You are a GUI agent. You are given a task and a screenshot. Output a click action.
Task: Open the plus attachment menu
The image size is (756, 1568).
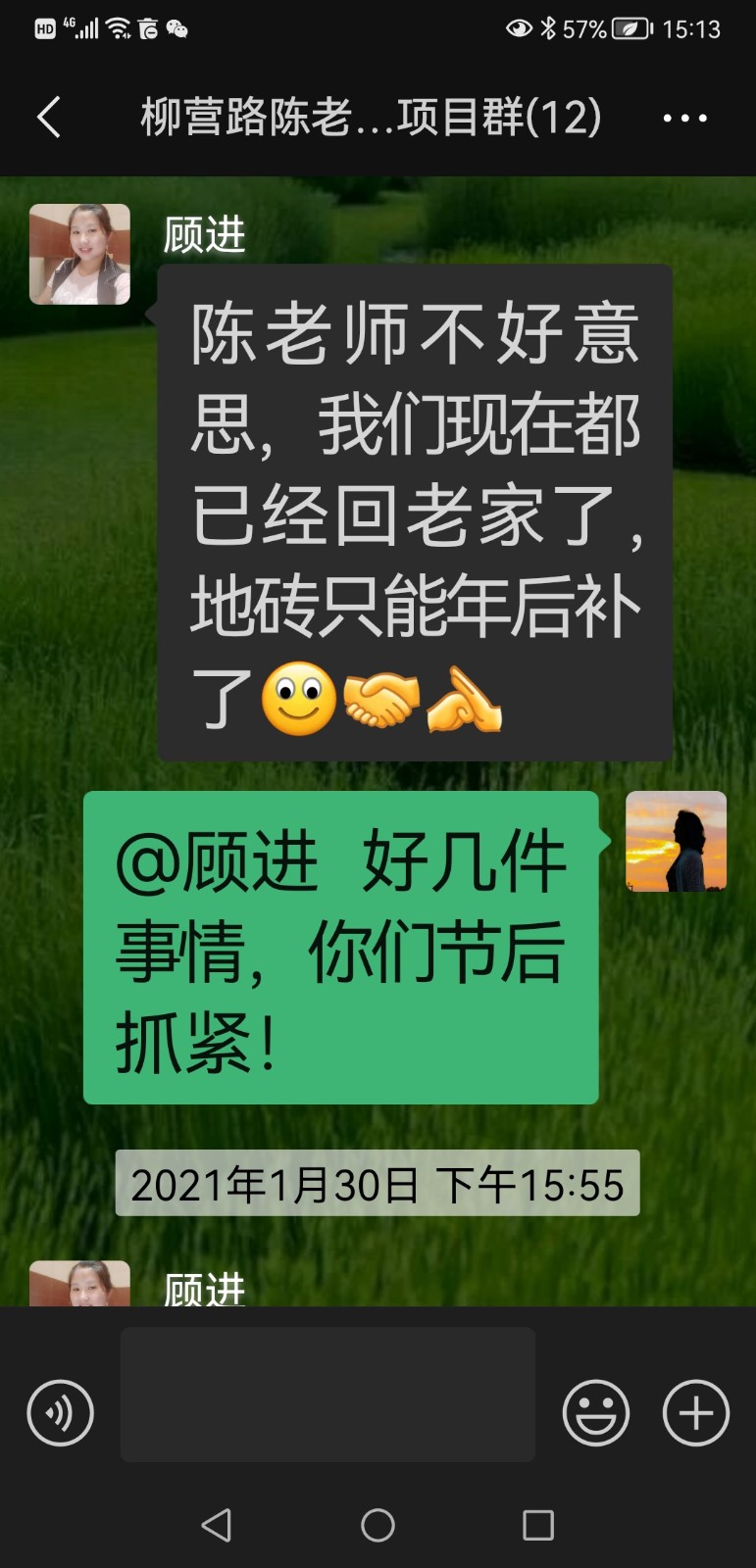[x=696, y=1413]
